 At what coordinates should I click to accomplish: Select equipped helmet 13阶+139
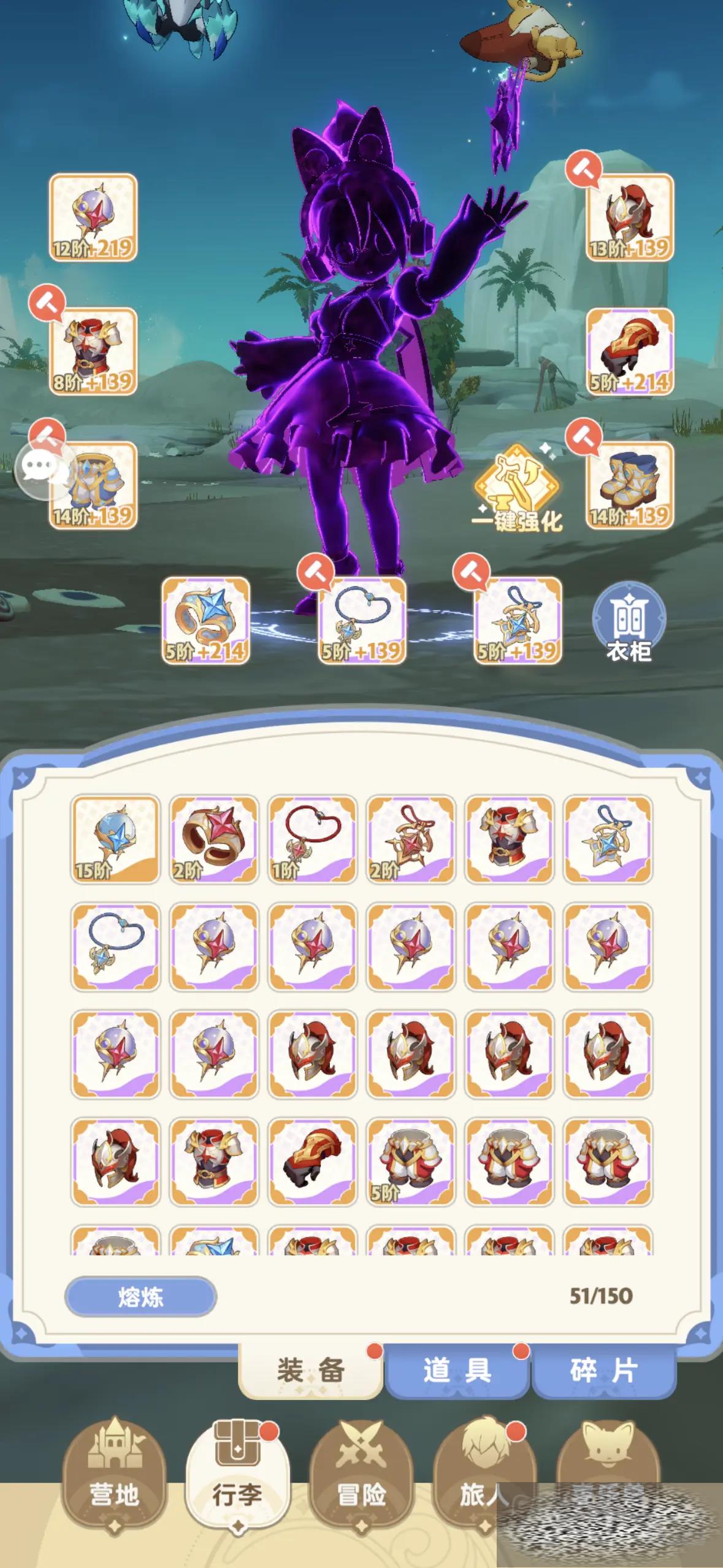tap(629, 218)
